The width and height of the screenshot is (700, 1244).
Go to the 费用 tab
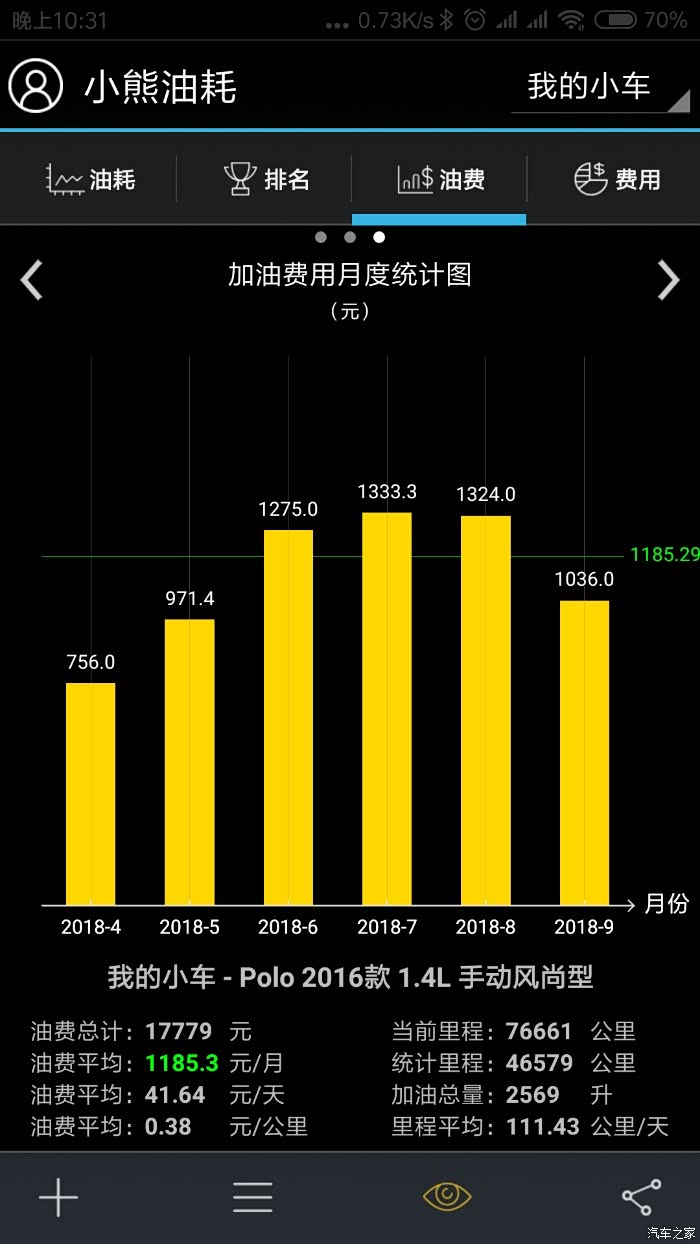pos(616,180)
